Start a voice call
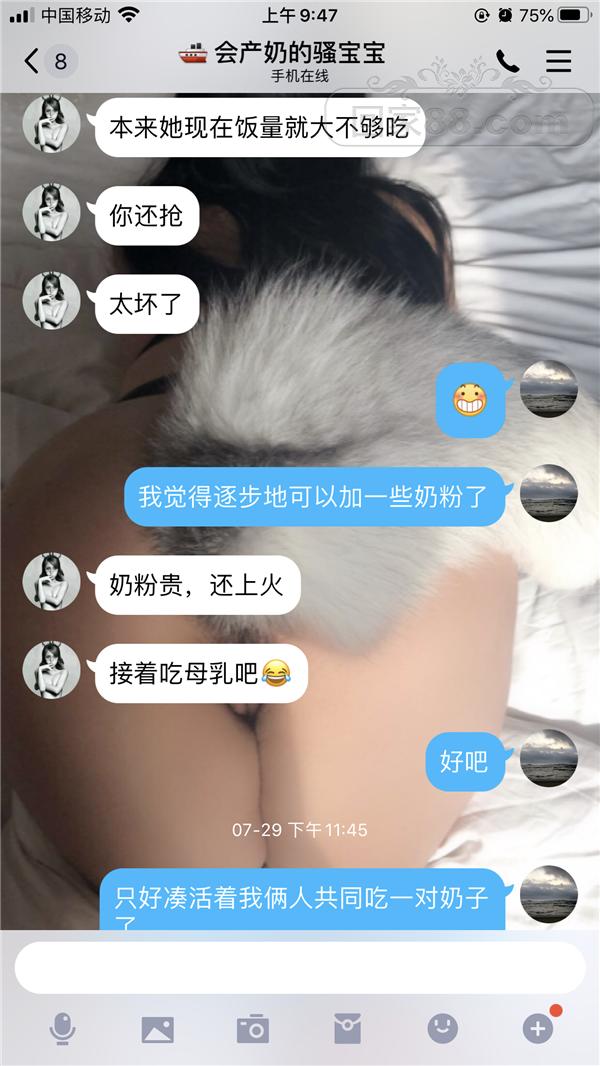Screen dimensions: 600x1066 (x=508, y=61)
